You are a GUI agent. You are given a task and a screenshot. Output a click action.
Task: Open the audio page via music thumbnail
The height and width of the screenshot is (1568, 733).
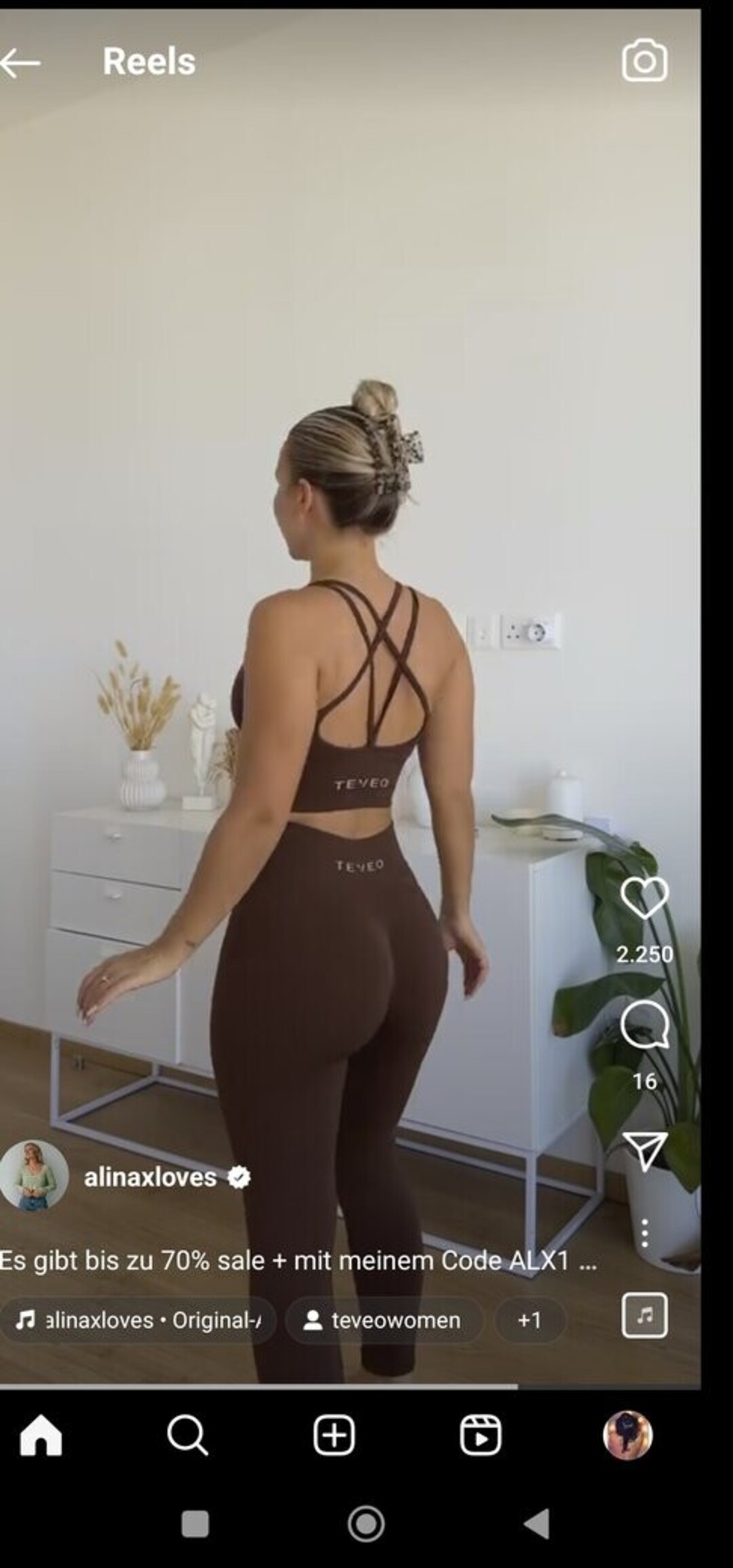coord(644,1315)
